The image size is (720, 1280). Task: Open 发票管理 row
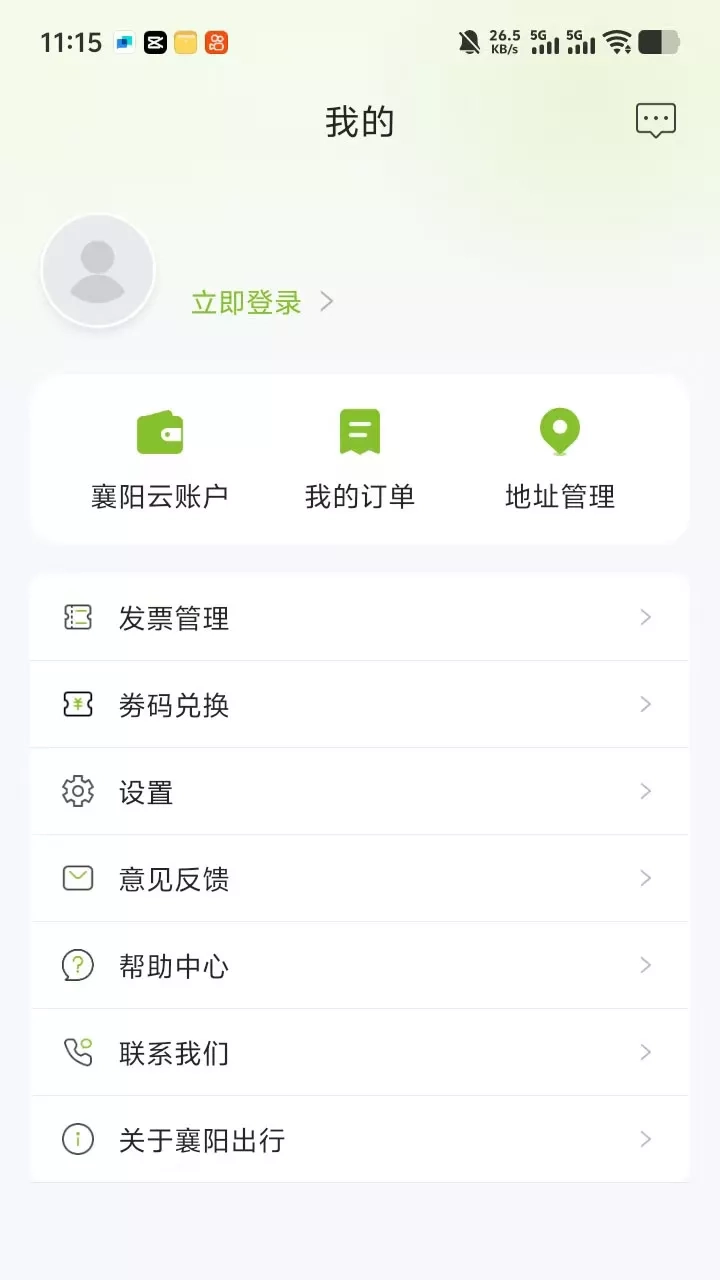[x=360, y=618]
